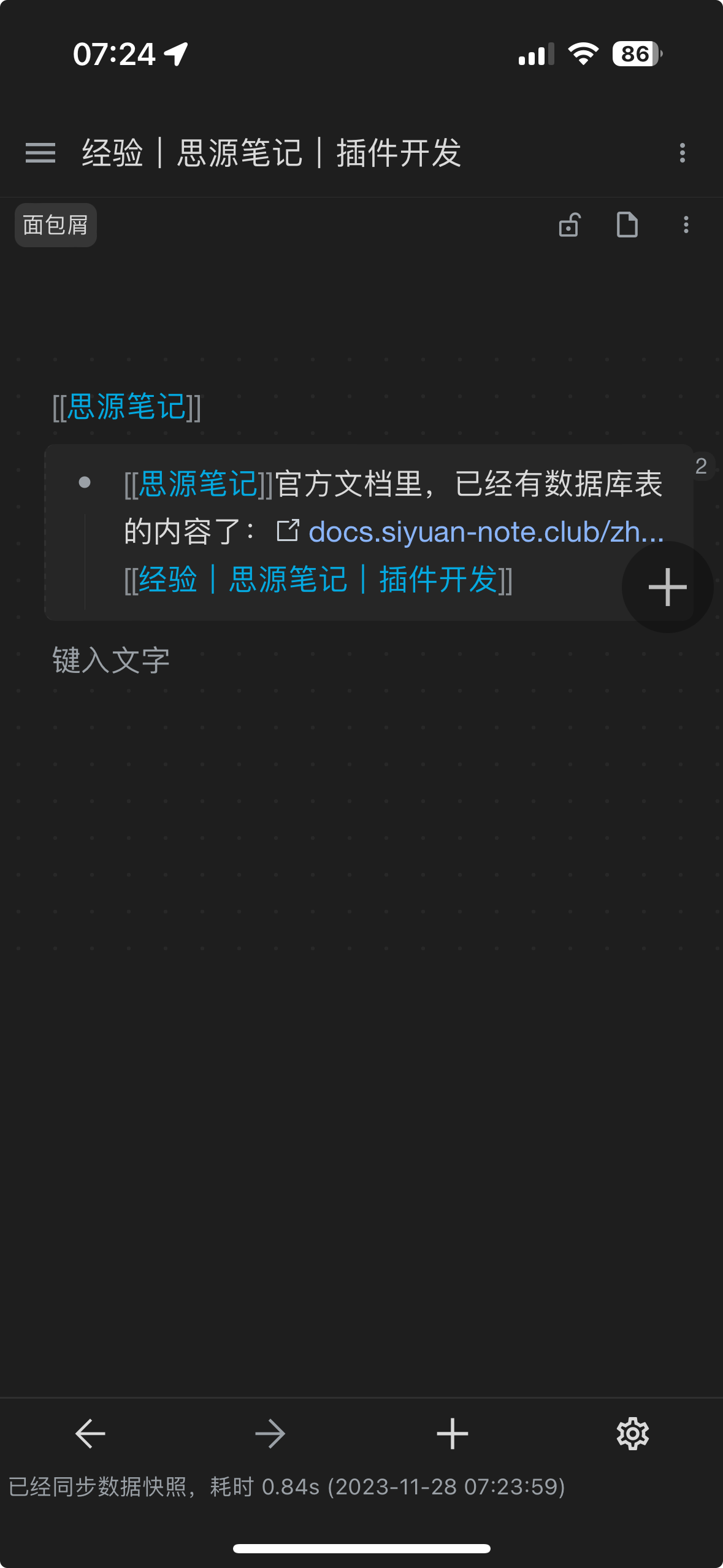Tap the document page icon
Image resolution: width=723 pixels, height=1568 pixels.
[627, 225]
